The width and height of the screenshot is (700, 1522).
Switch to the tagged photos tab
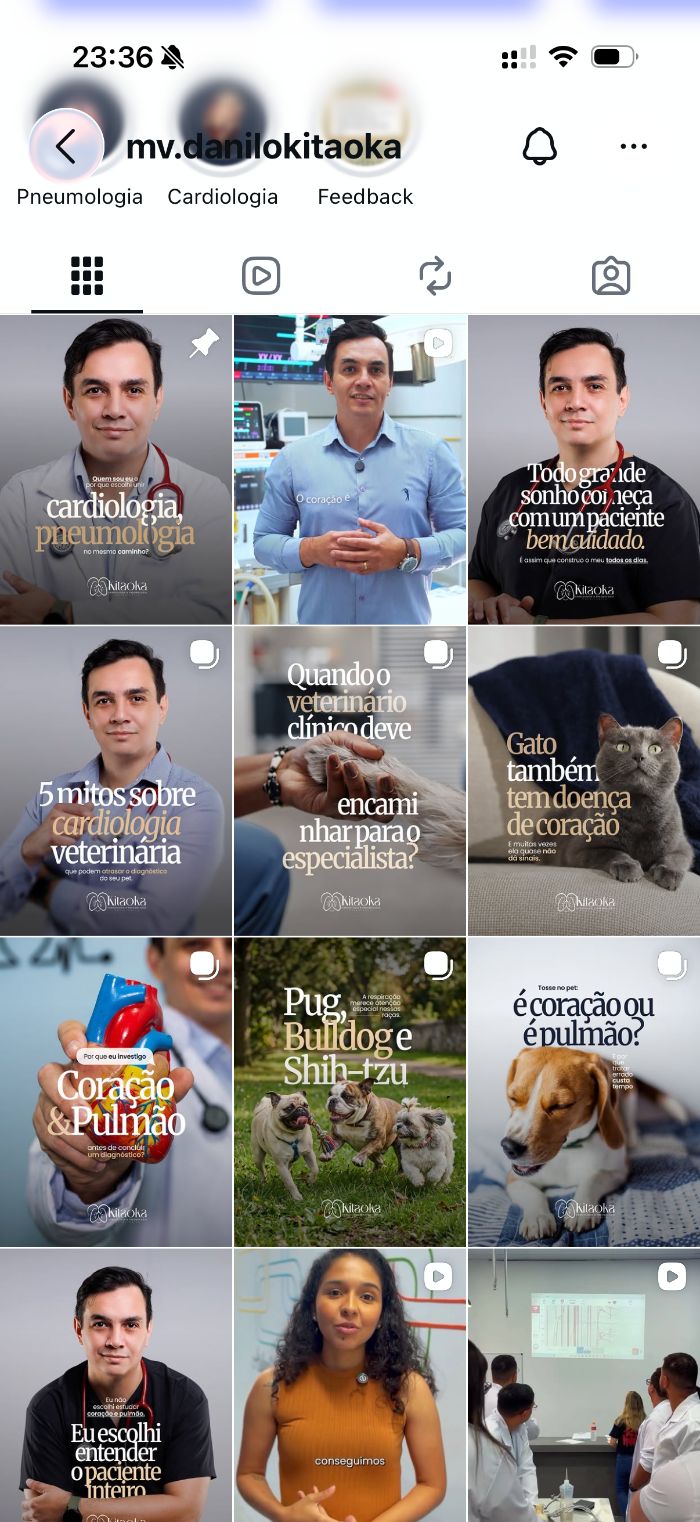611,276
